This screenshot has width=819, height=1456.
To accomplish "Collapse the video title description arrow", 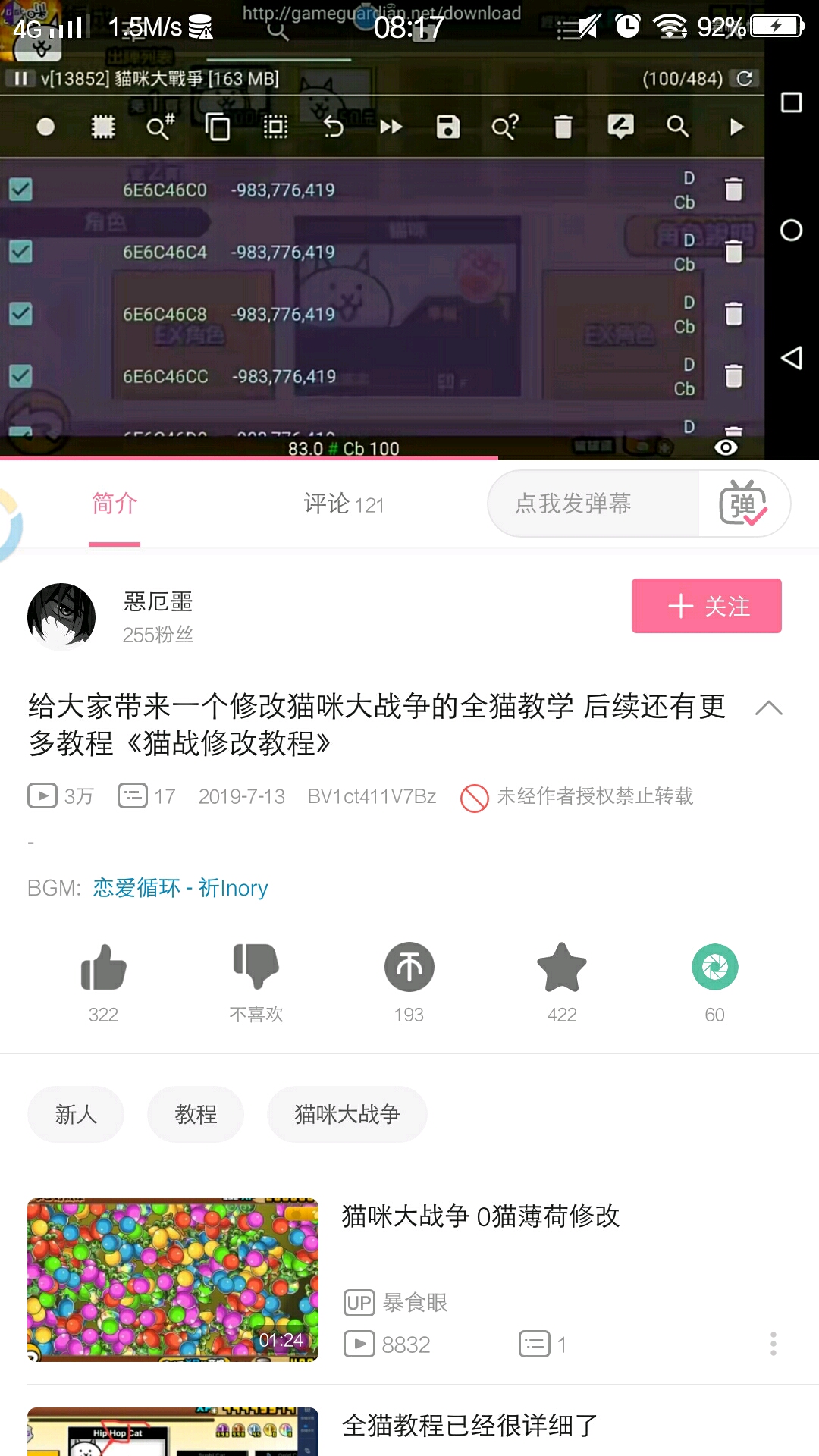I will [768, 708].
